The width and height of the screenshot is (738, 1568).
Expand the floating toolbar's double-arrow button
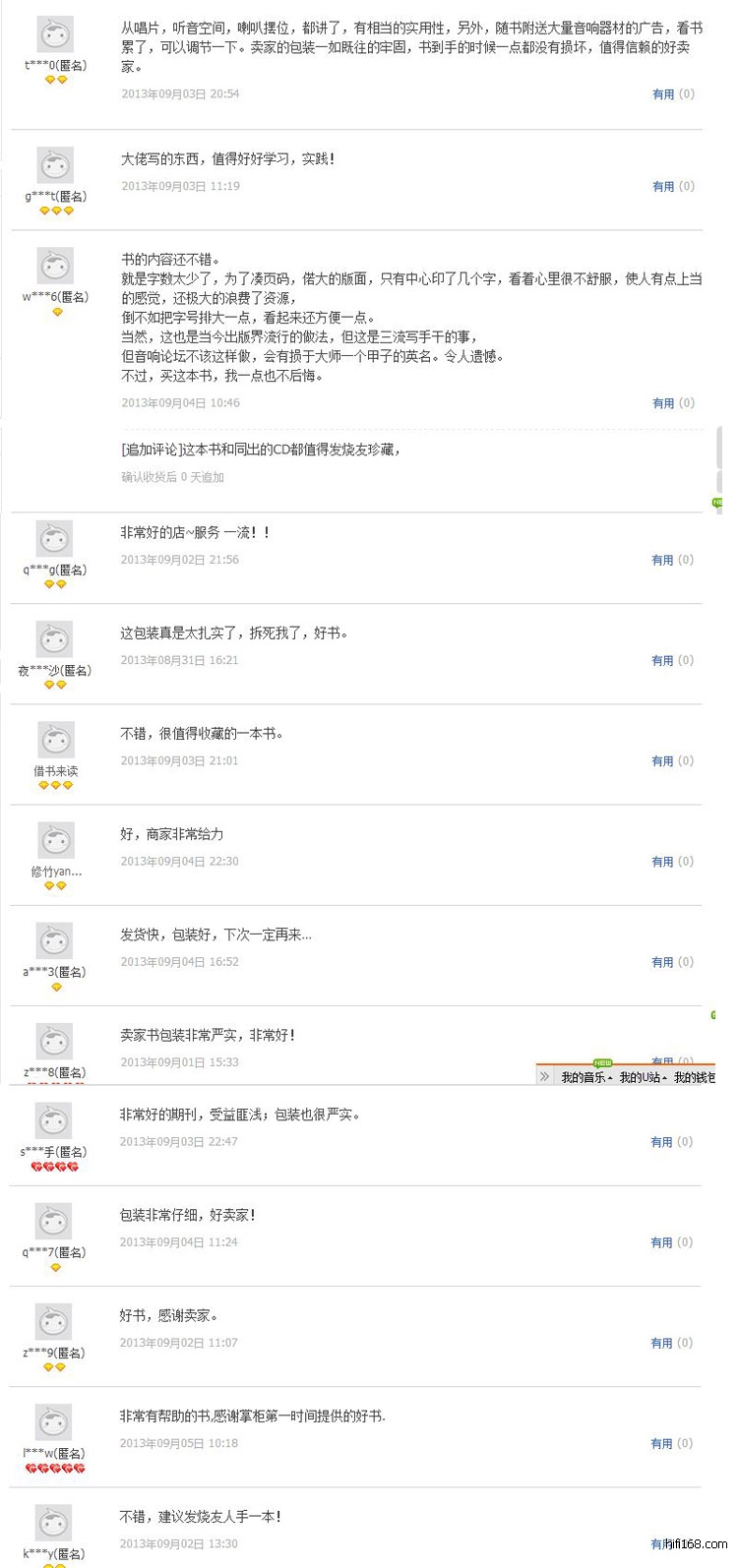coord(545,1077)
